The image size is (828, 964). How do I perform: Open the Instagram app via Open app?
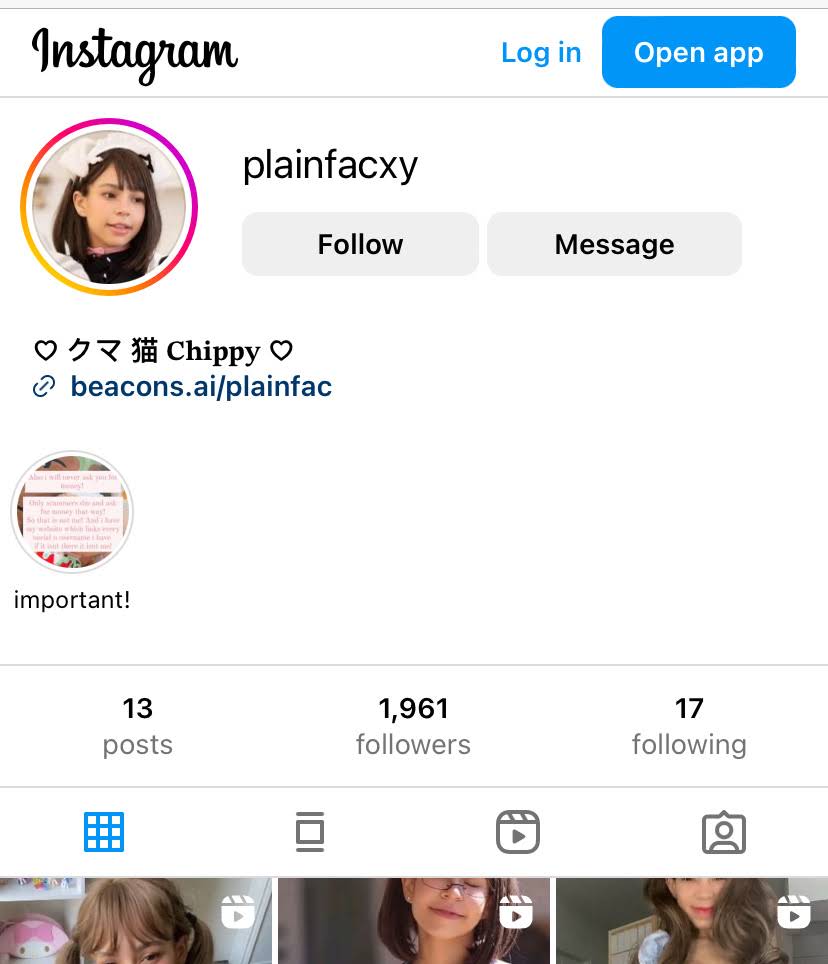pyautogui.click(x=698, y=53)
